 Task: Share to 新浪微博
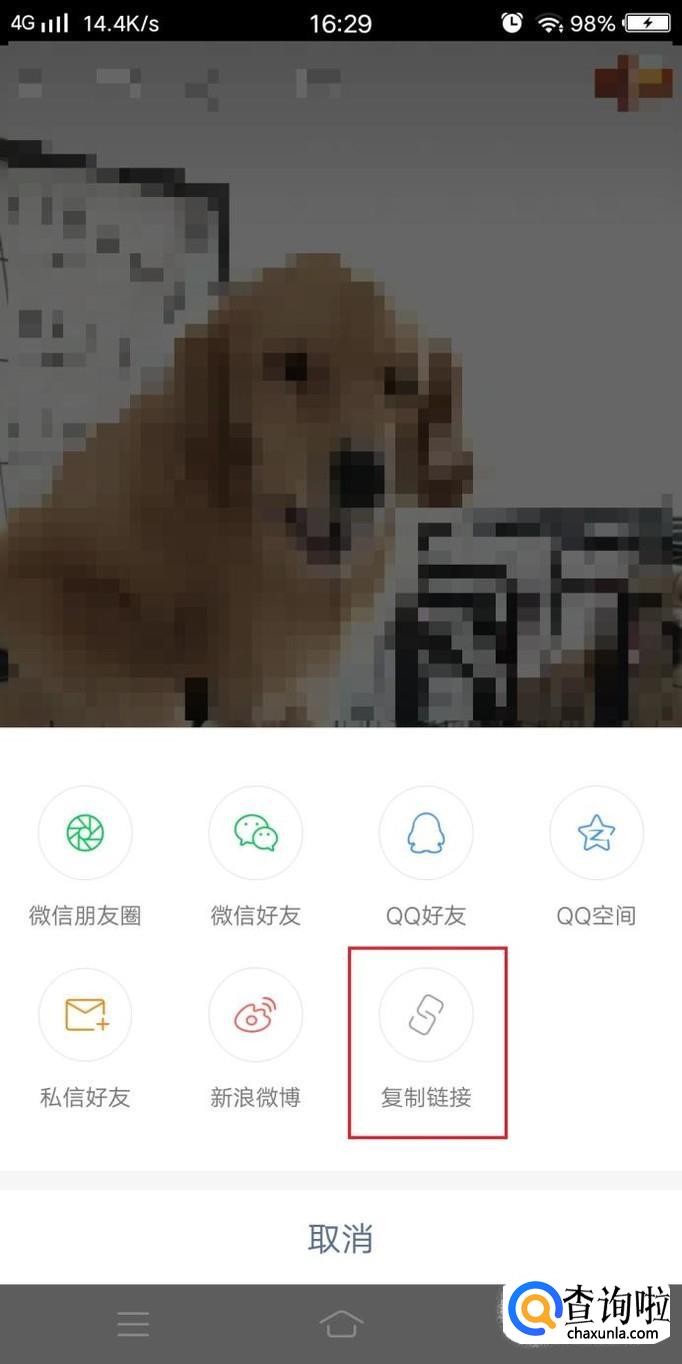[255, 1015]
